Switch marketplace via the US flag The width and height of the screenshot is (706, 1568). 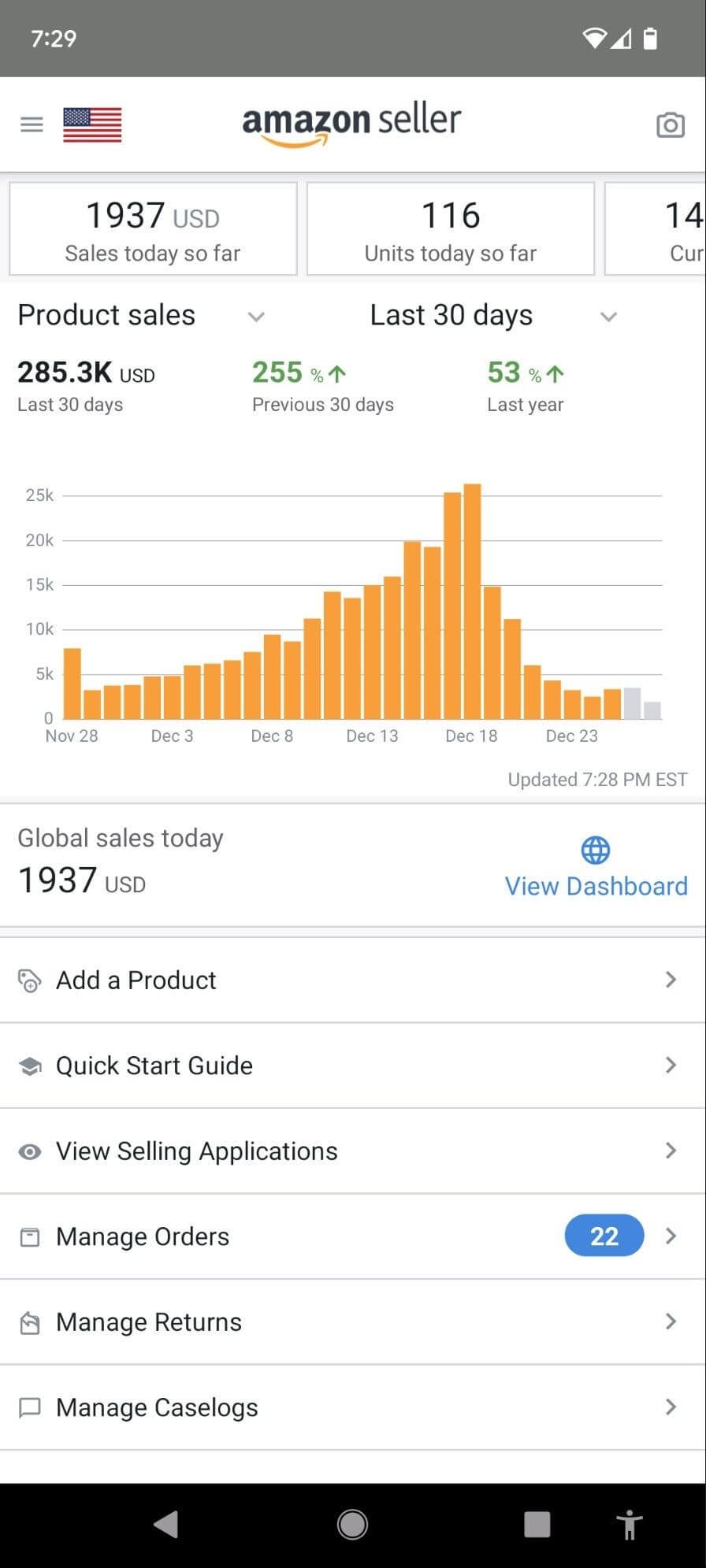point(92,124)
